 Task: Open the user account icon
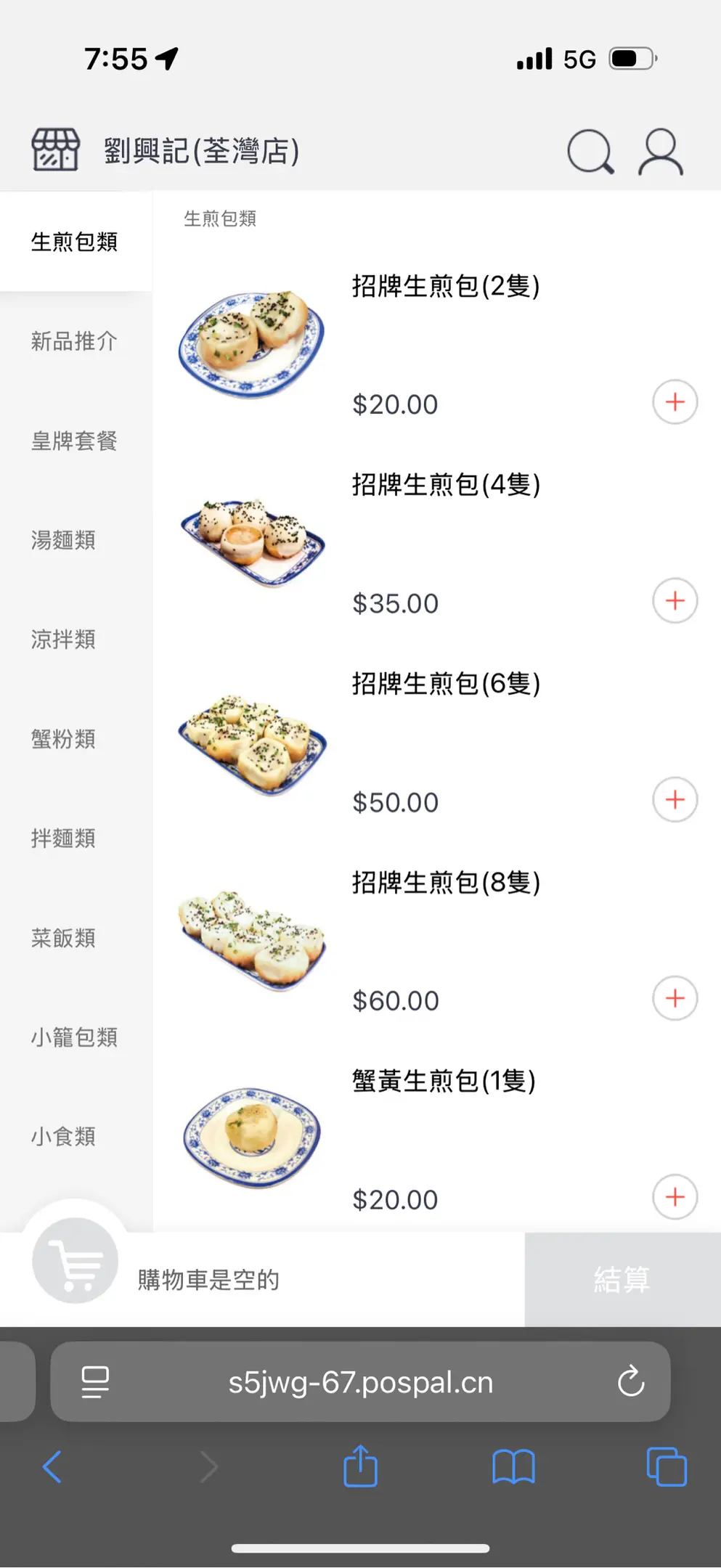[660, 152]
